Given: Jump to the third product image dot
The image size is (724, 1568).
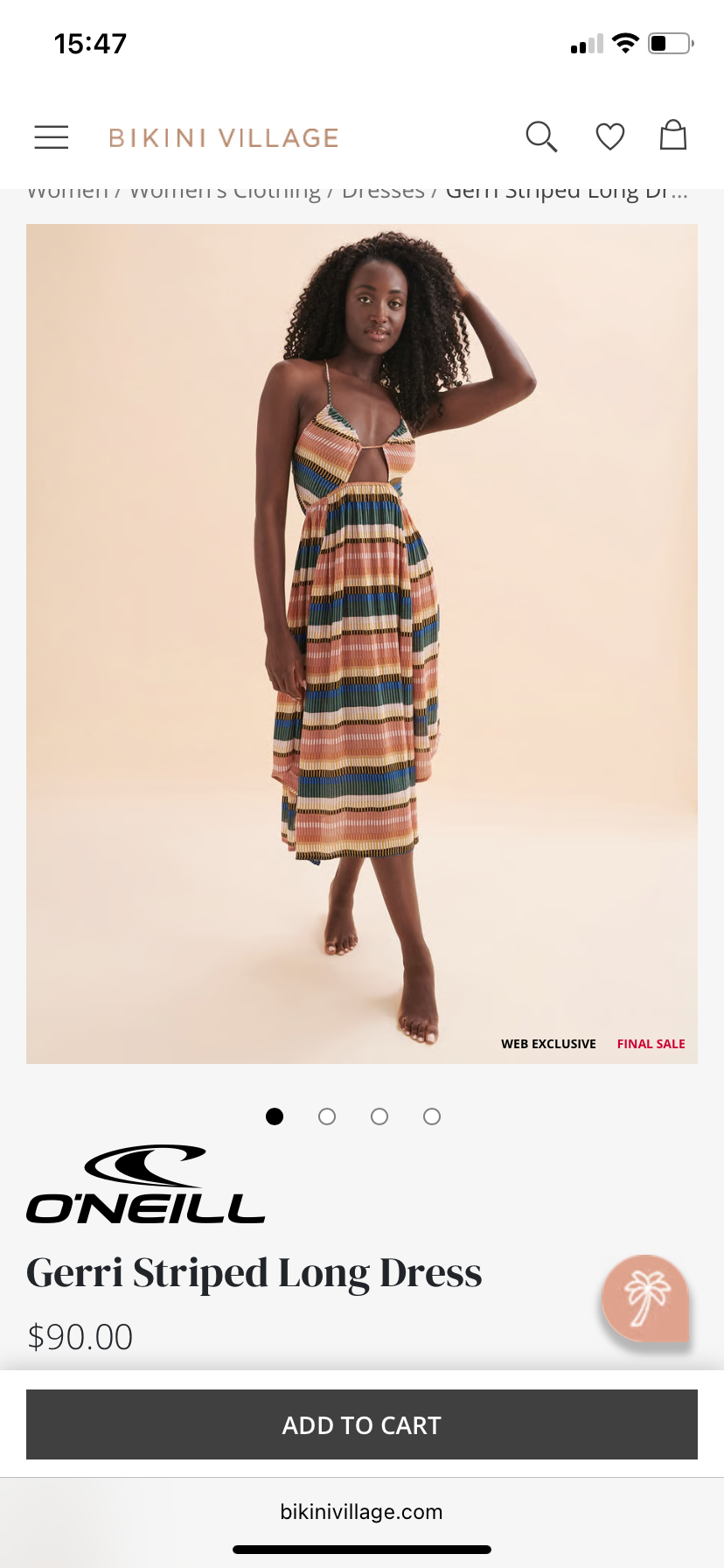Looking at the screenshot, I should tap(379, 1116).
